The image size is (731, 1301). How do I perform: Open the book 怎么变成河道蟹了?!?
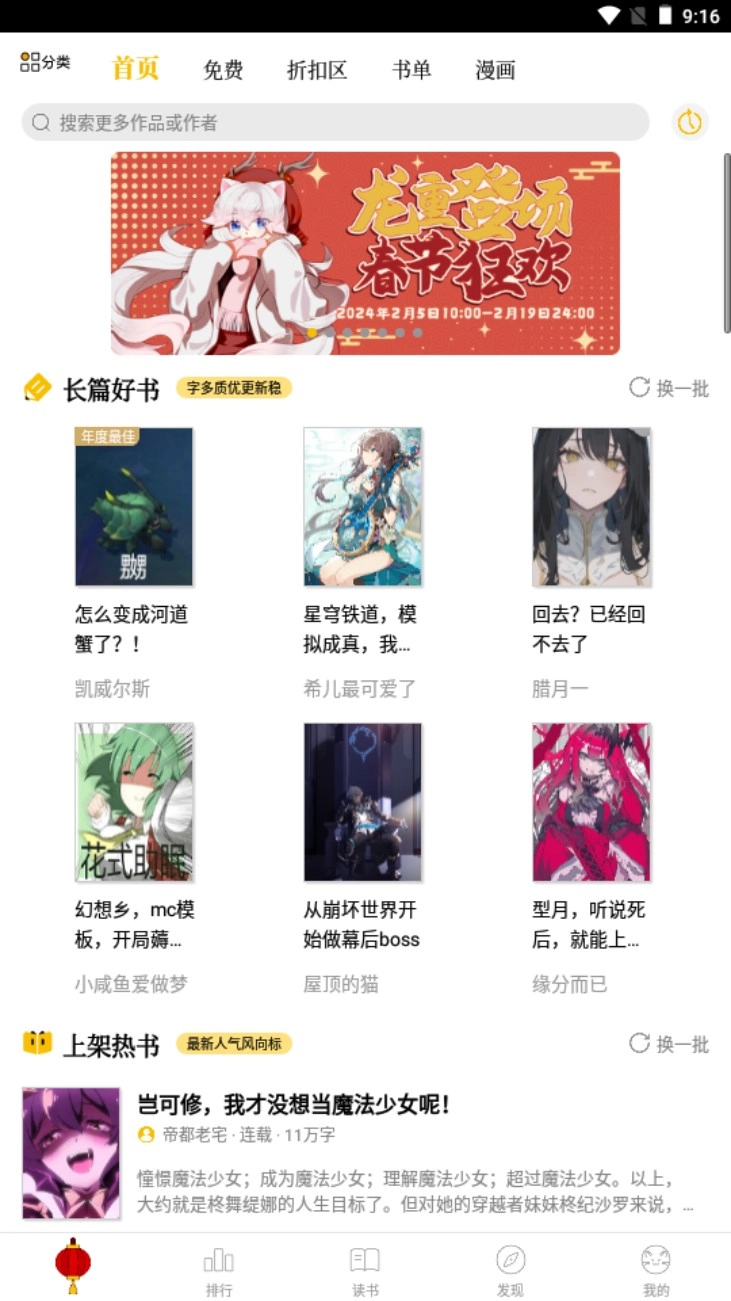(x=134, y=507)
